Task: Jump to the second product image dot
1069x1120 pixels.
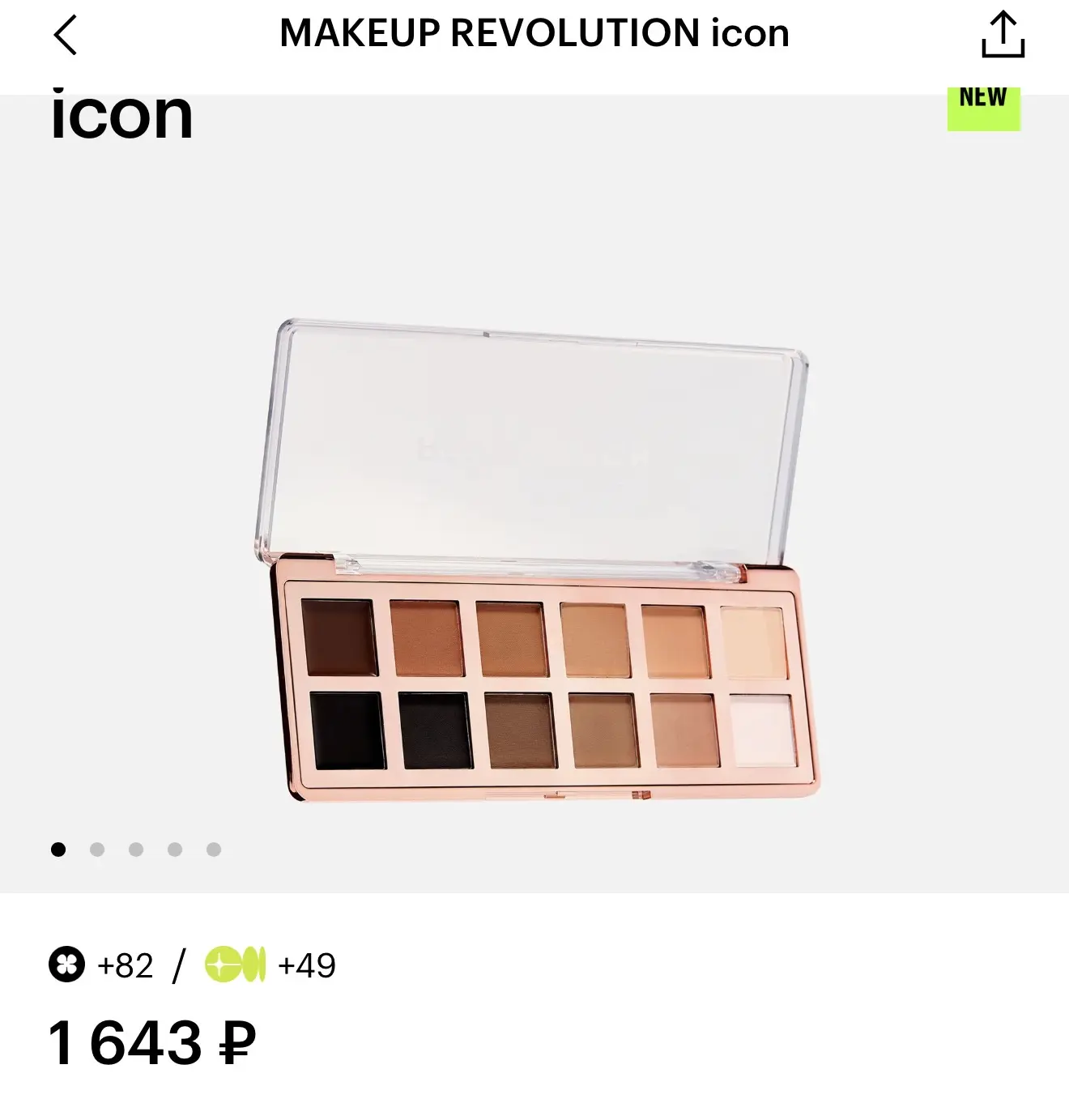Action: point(97,849)
